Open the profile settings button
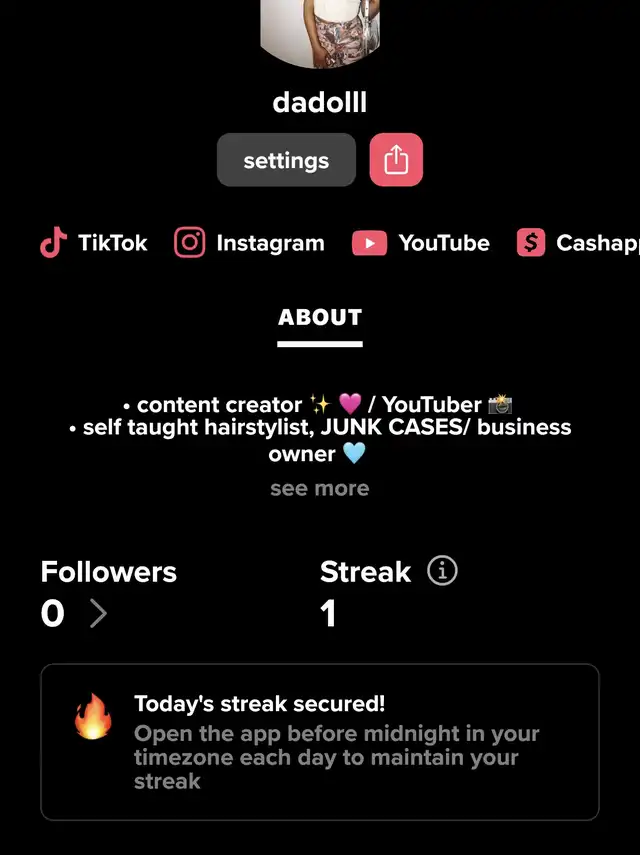This screenshot has width=640, height=855. point(286,160)
